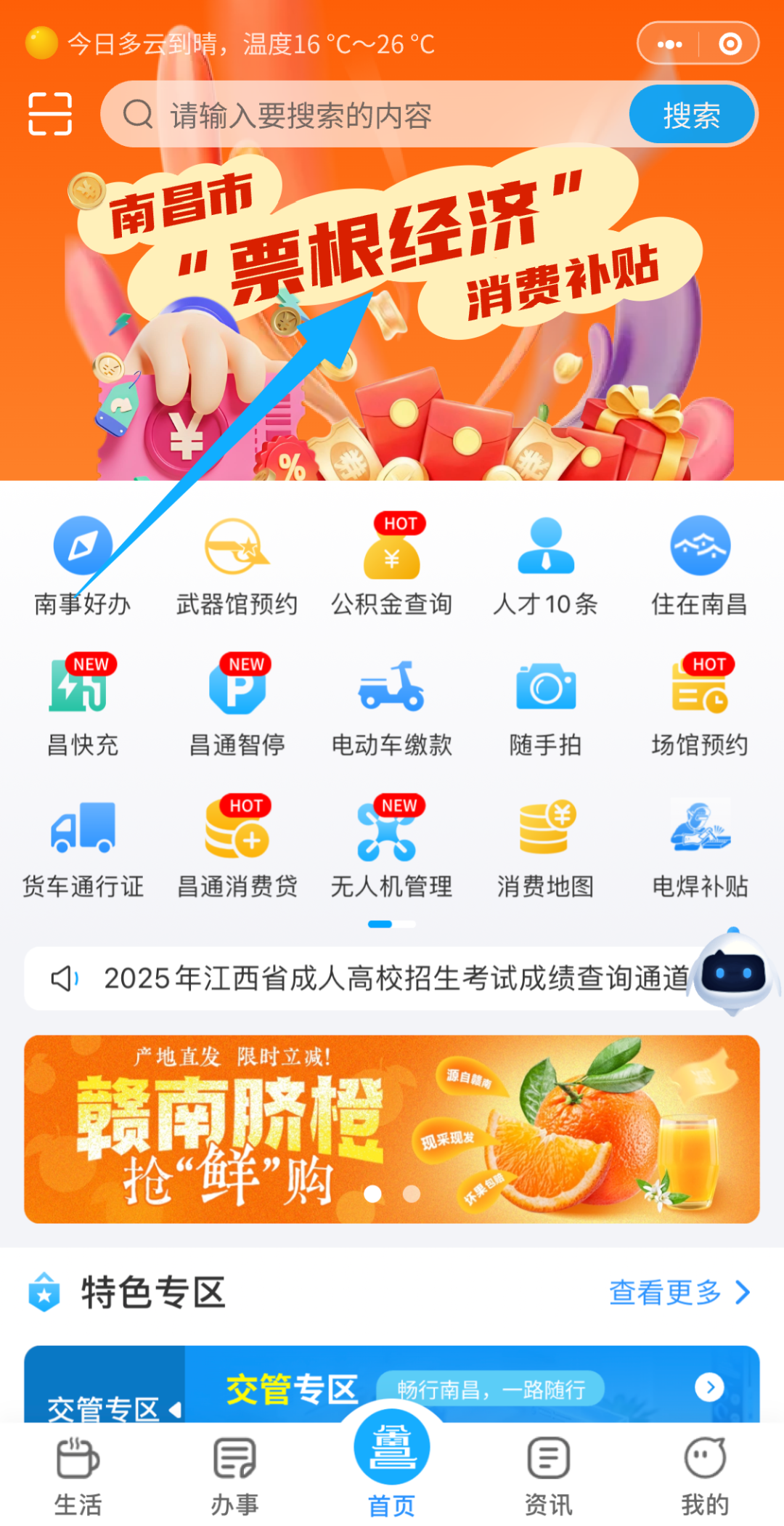Select the 随手拍 reporting tool

(546, 701)
